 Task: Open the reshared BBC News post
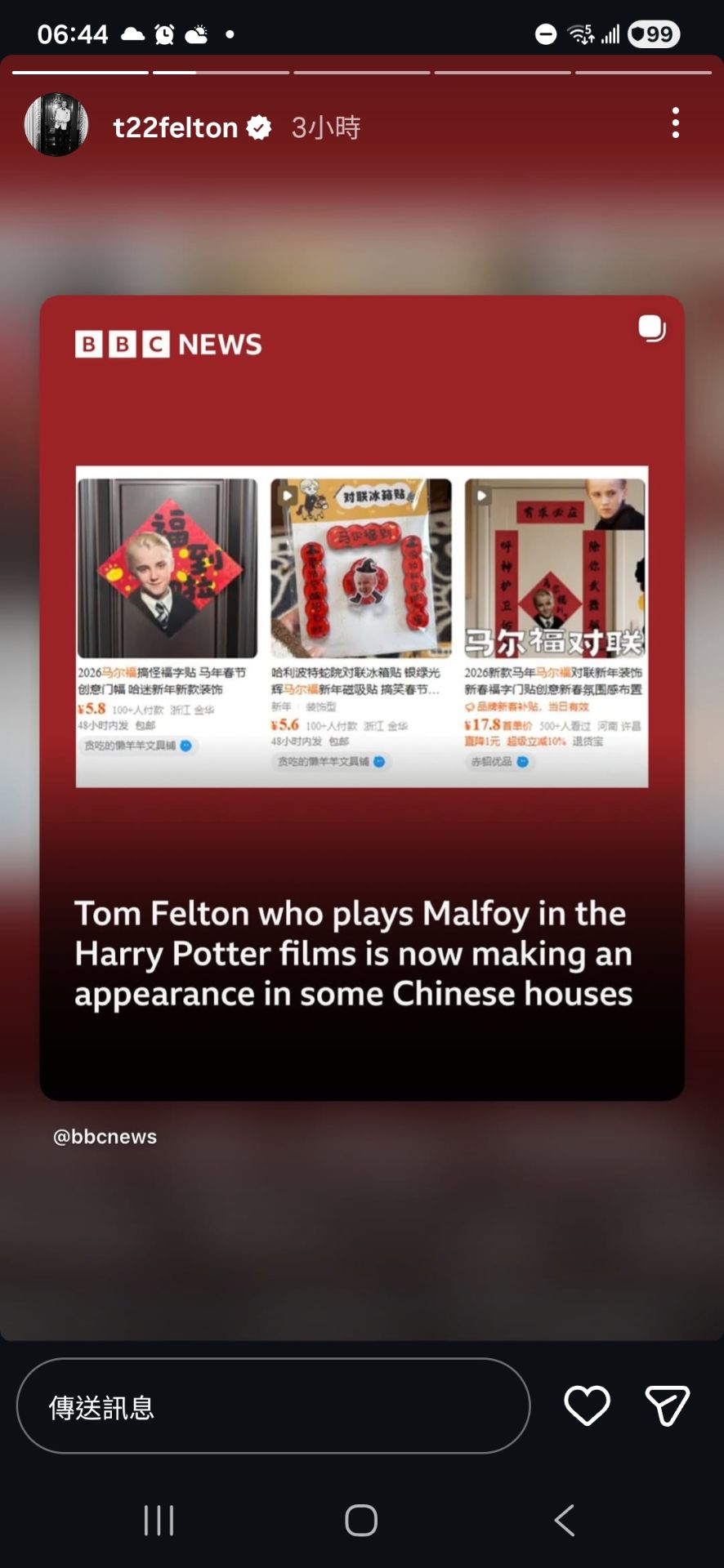pyautogui.click(x=362, y=697)
